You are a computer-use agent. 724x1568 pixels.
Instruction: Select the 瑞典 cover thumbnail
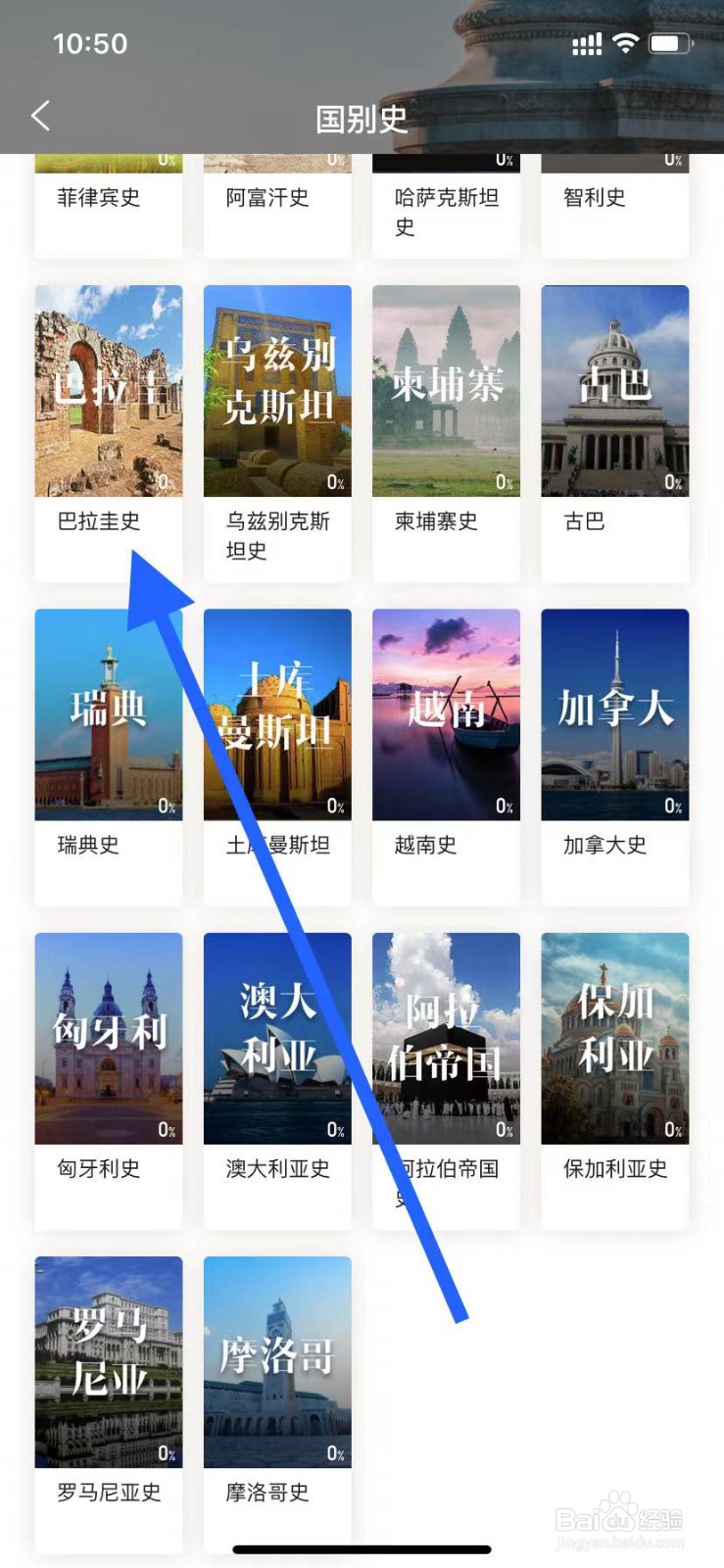click(x=108, y=715)
